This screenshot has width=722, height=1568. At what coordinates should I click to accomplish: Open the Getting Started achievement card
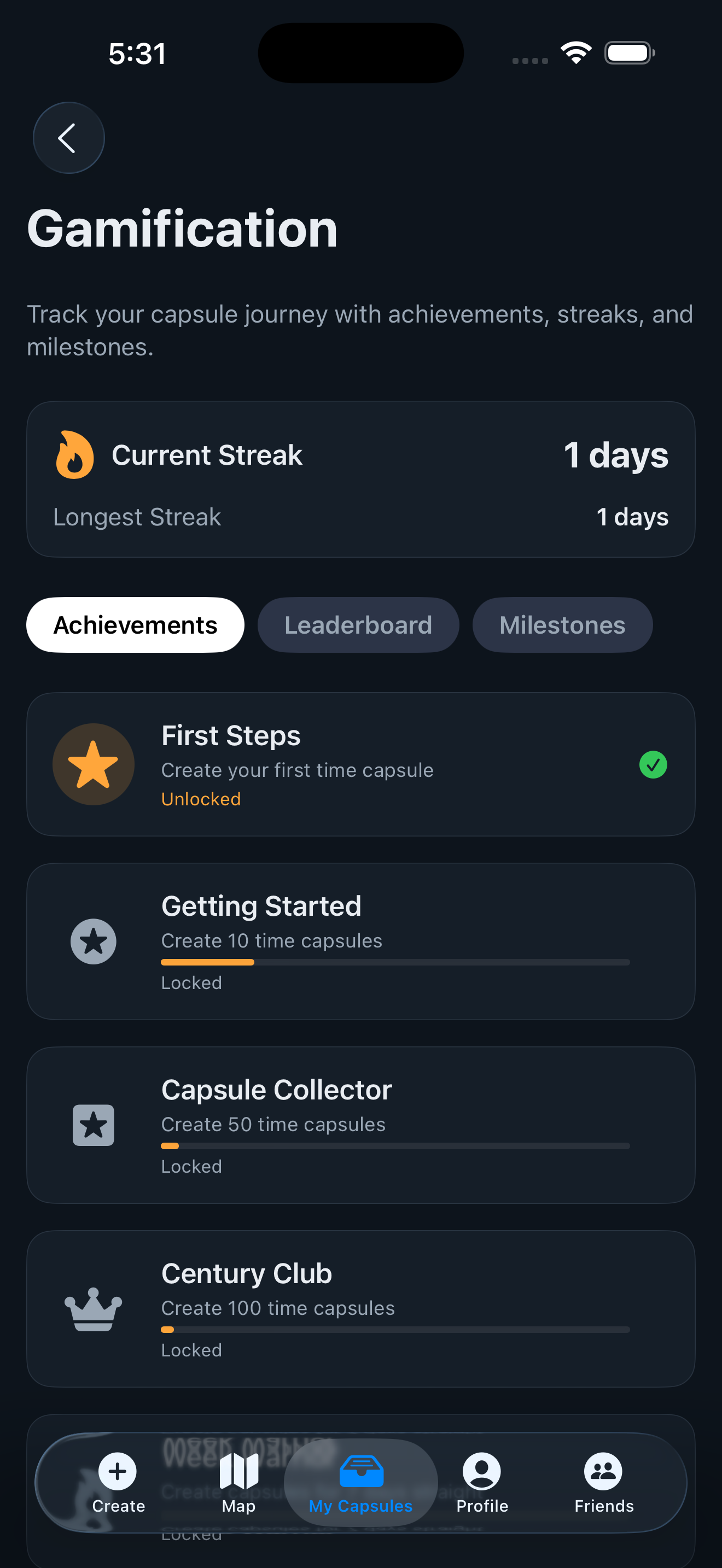point(360,941)
